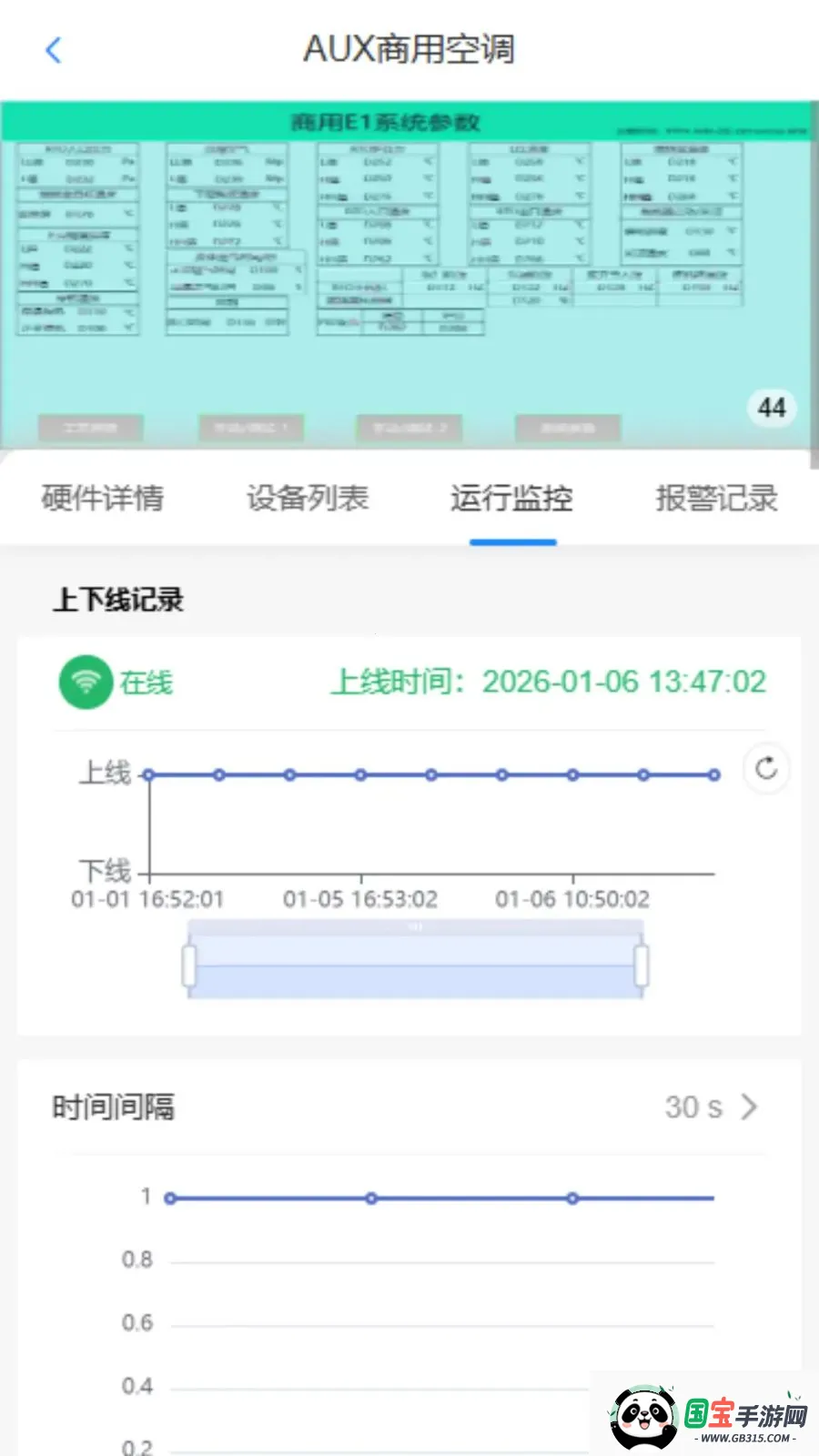
Task: Click the green WiFi online status icon
Action: click(x=85, y=682)
